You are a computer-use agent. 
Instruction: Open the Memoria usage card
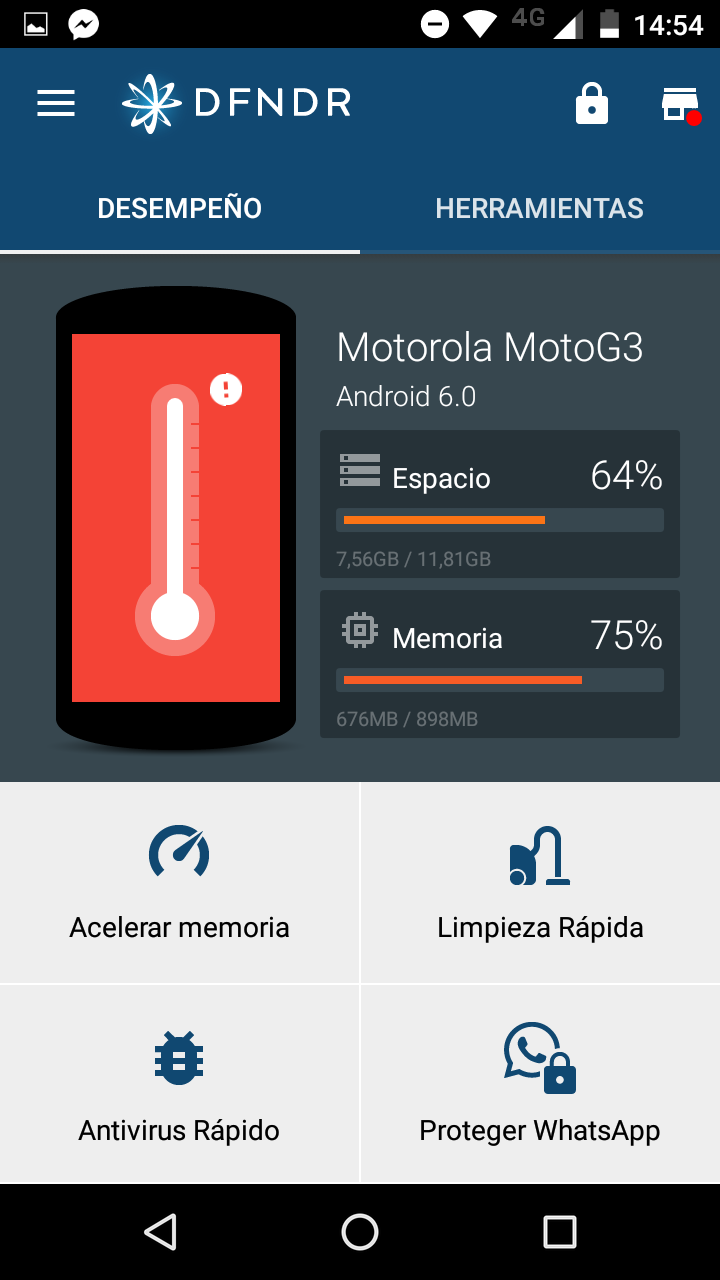500,664
